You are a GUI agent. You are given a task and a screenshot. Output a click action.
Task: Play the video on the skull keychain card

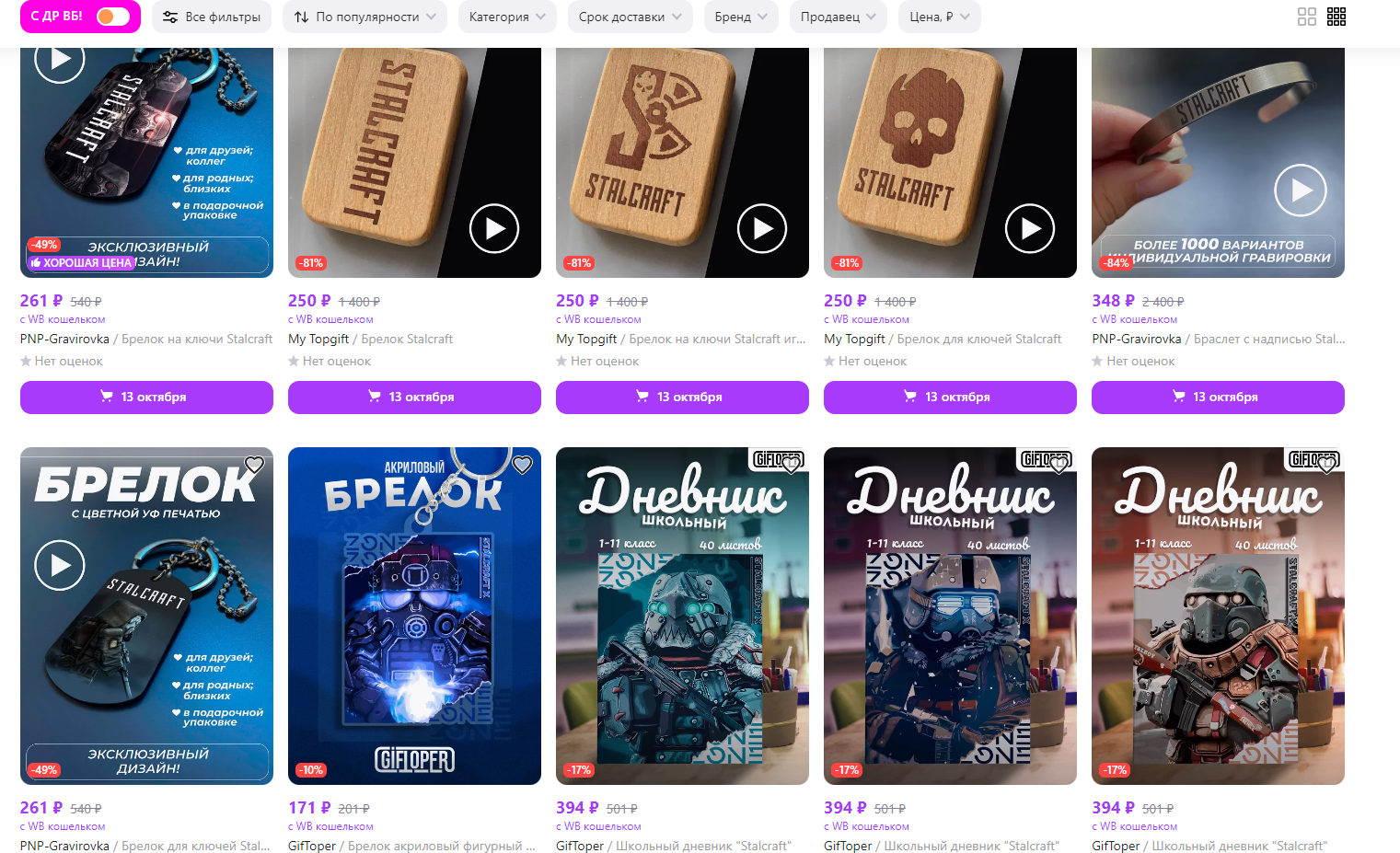pyautogui.click(x=1029, y=228)
